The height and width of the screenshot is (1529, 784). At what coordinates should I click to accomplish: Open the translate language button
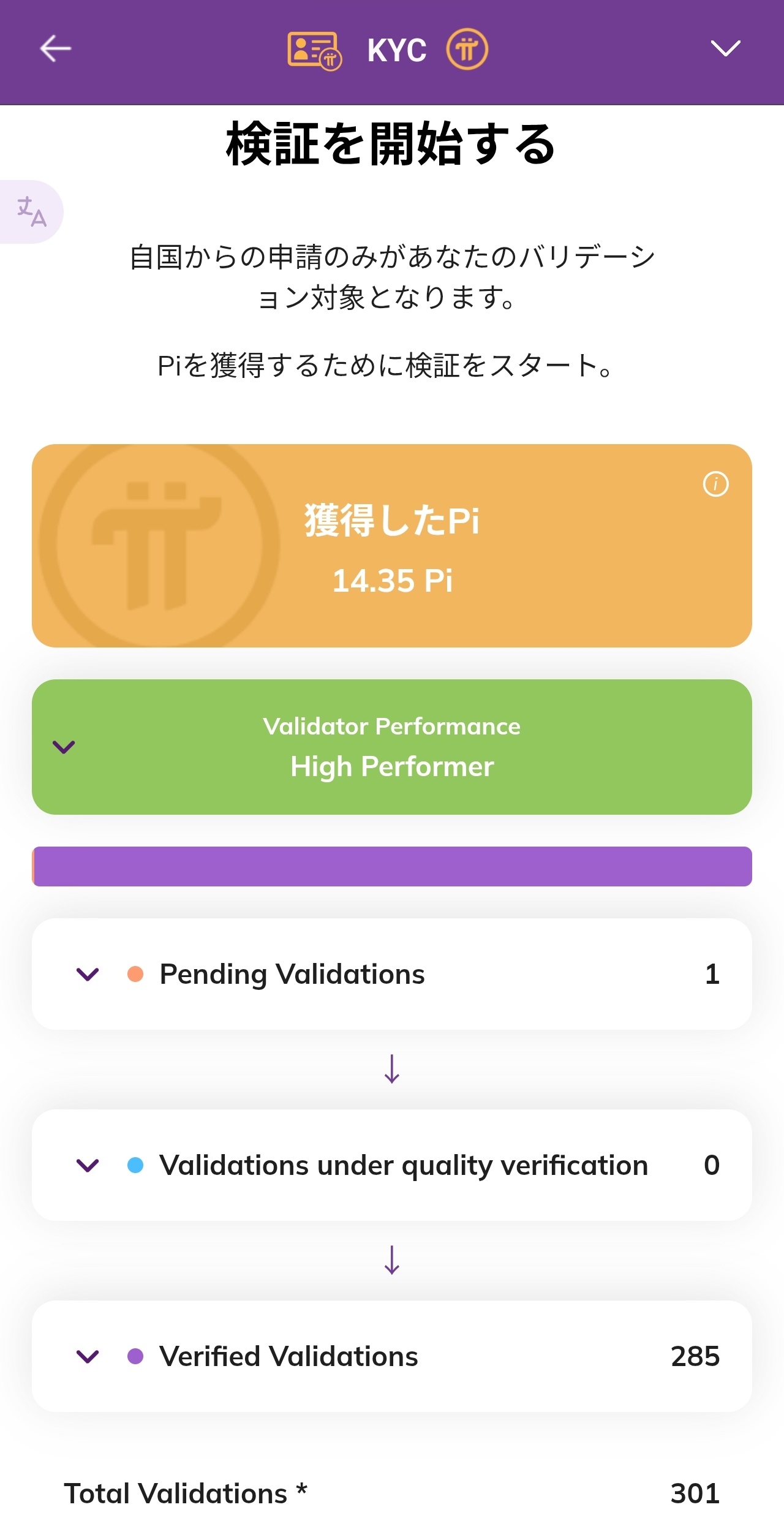click(x=31, y=212)
